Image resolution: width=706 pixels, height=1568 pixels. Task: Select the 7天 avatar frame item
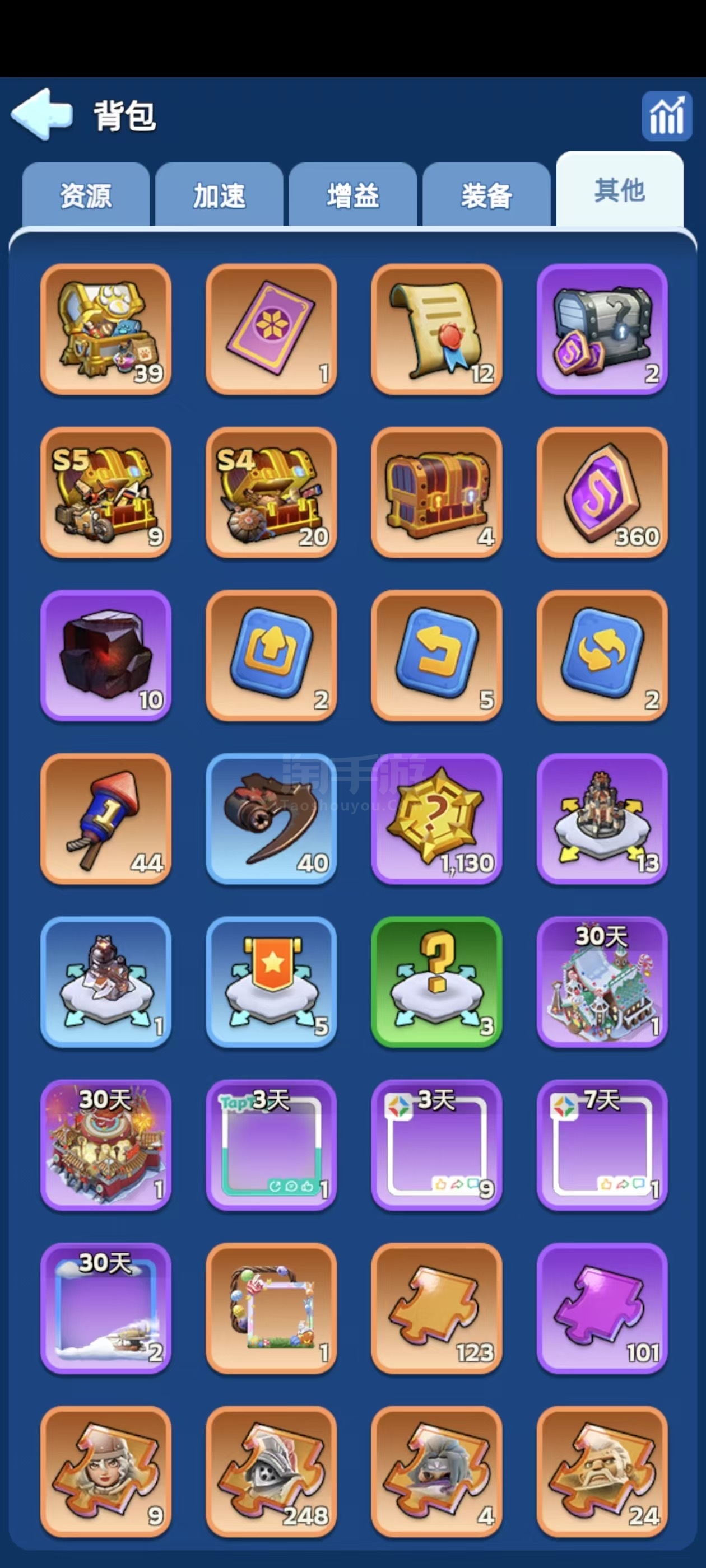point(602,1145)
